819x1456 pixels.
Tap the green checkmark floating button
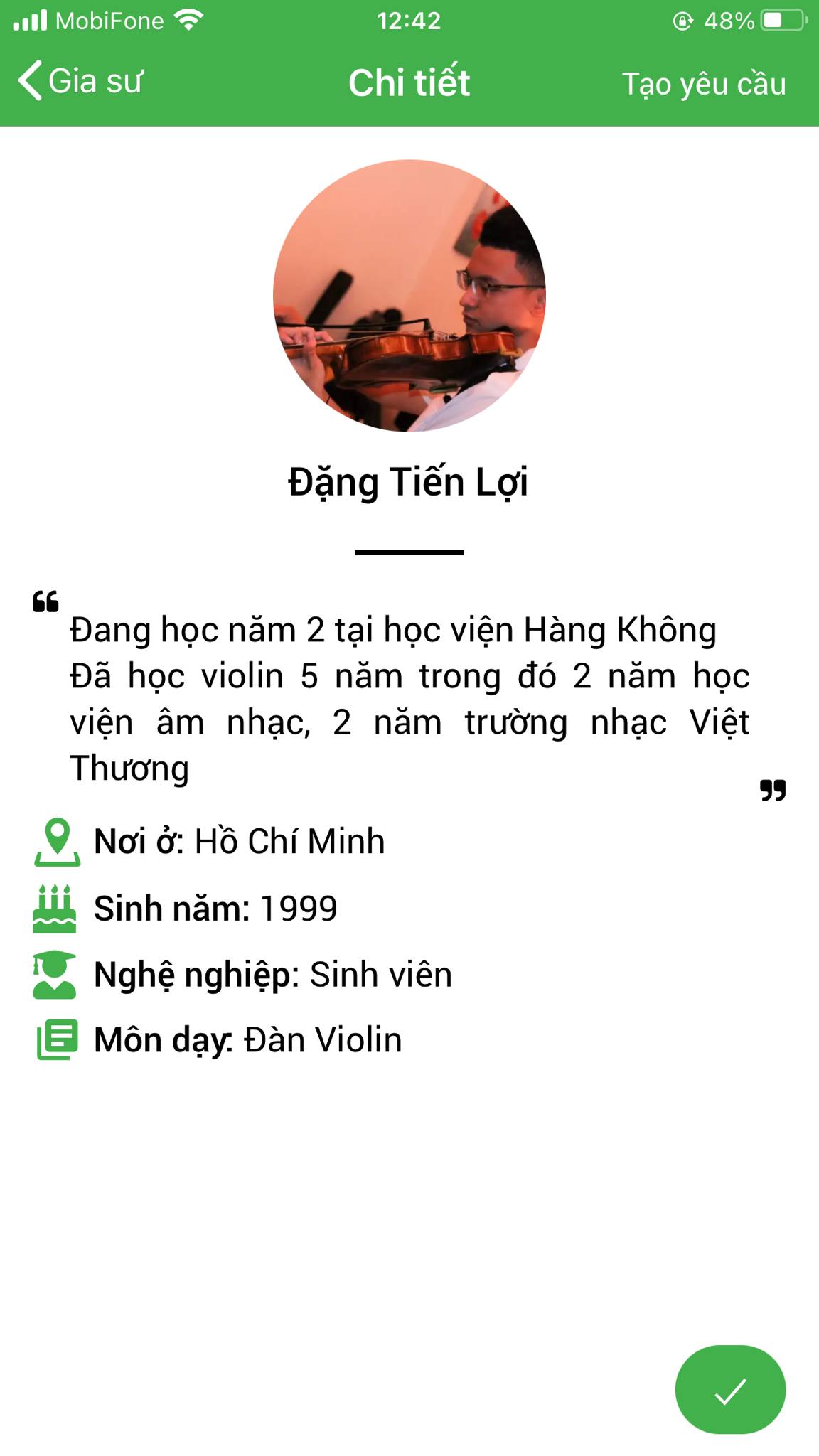pos(730,1389)
